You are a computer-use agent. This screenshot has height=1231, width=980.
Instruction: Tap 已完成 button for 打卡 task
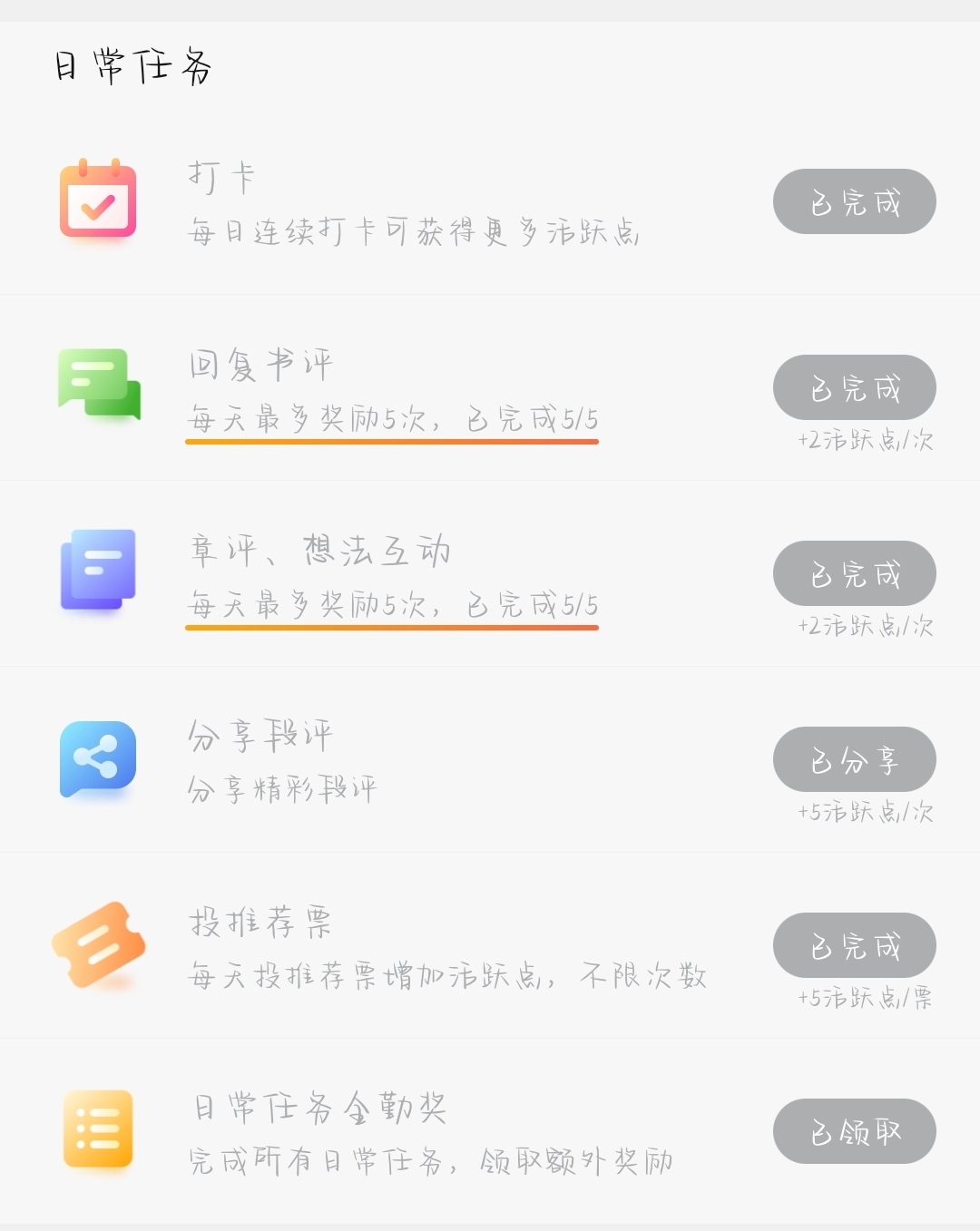tap(854, 201)
